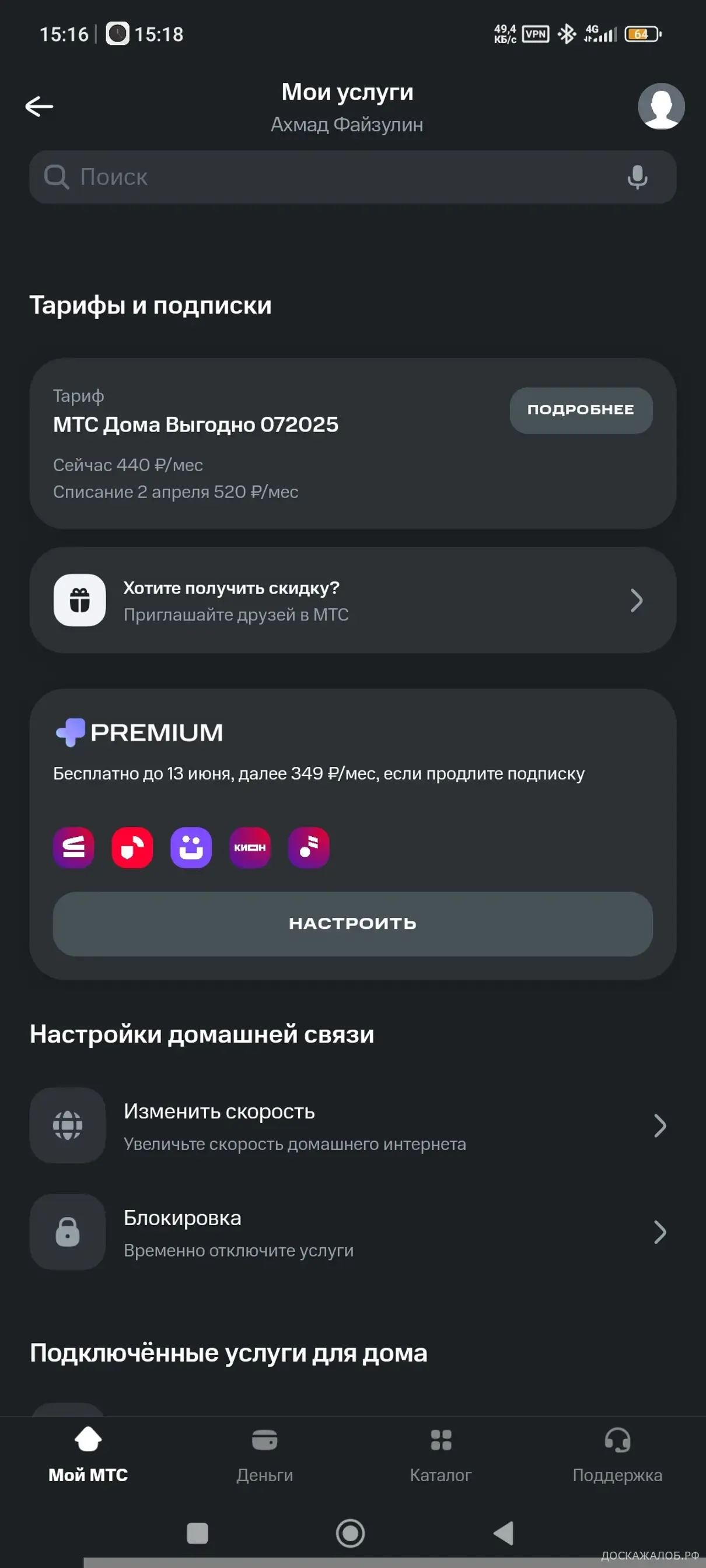Tap Настроить in the Premium card

[352, 924]
